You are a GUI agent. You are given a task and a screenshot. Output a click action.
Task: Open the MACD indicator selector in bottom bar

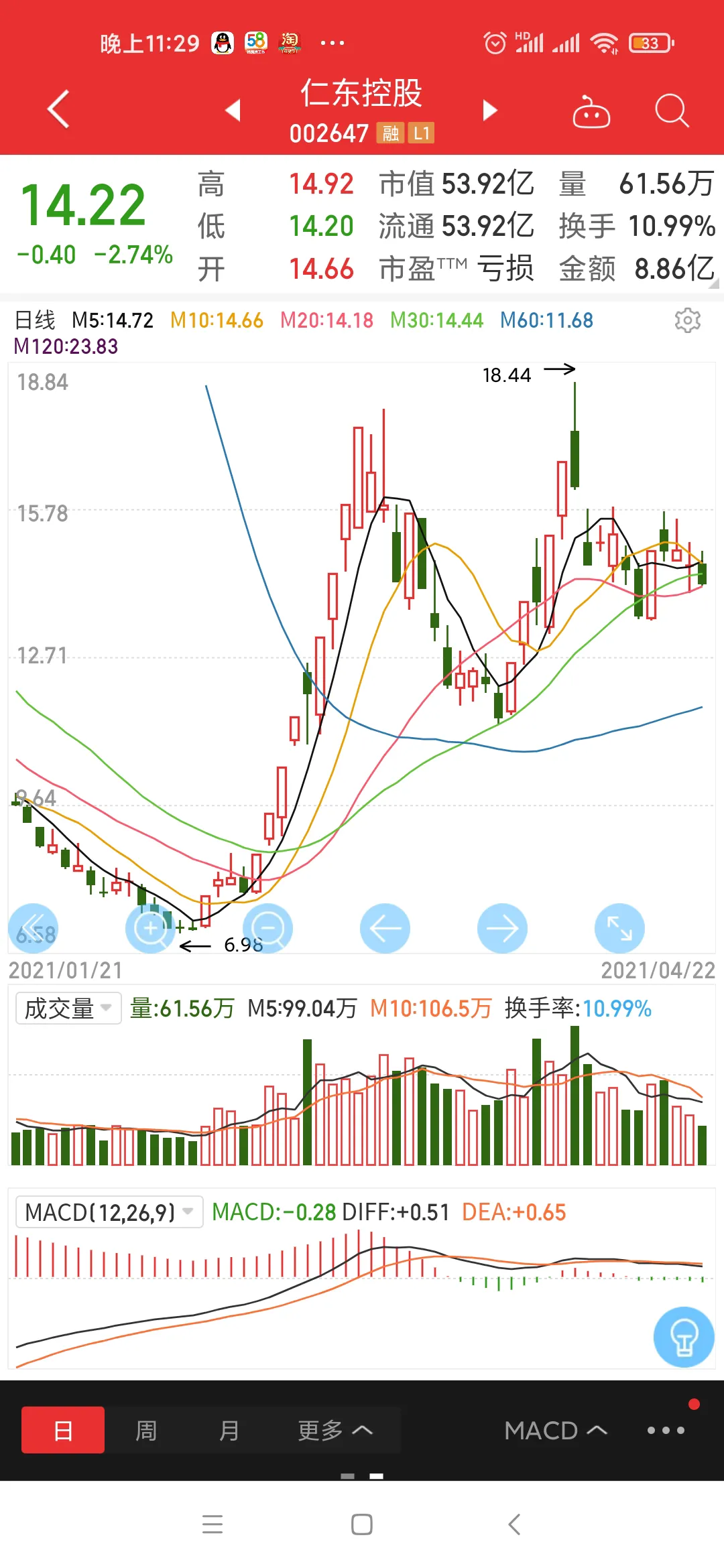tap(555, 1430)
